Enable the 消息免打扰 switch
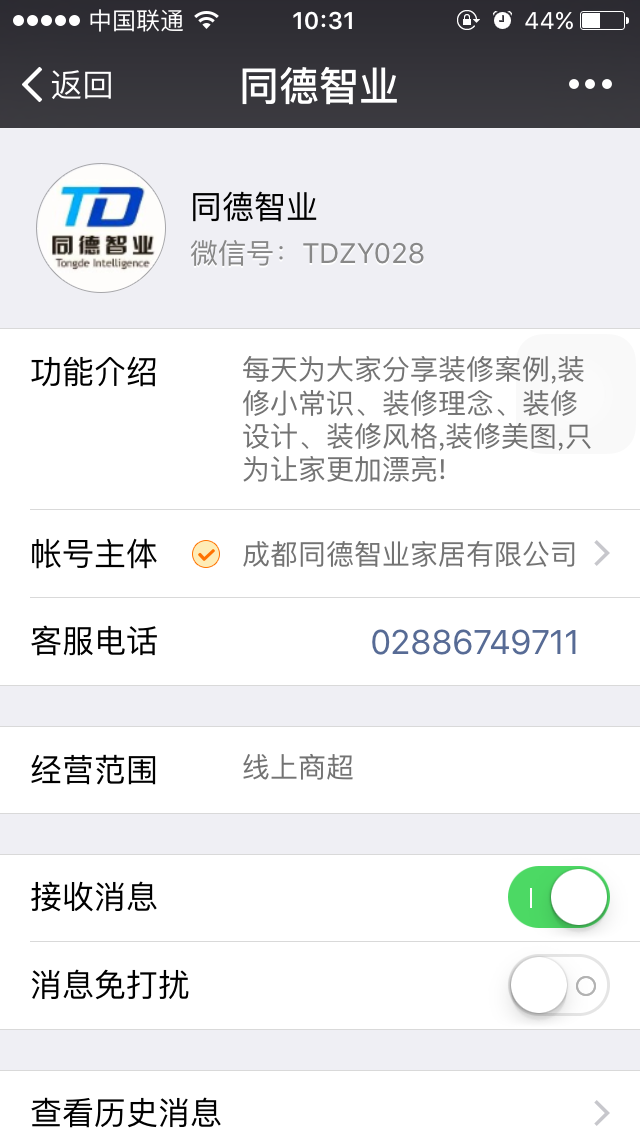Screen dimensions: 640x1136 [559, 986]
